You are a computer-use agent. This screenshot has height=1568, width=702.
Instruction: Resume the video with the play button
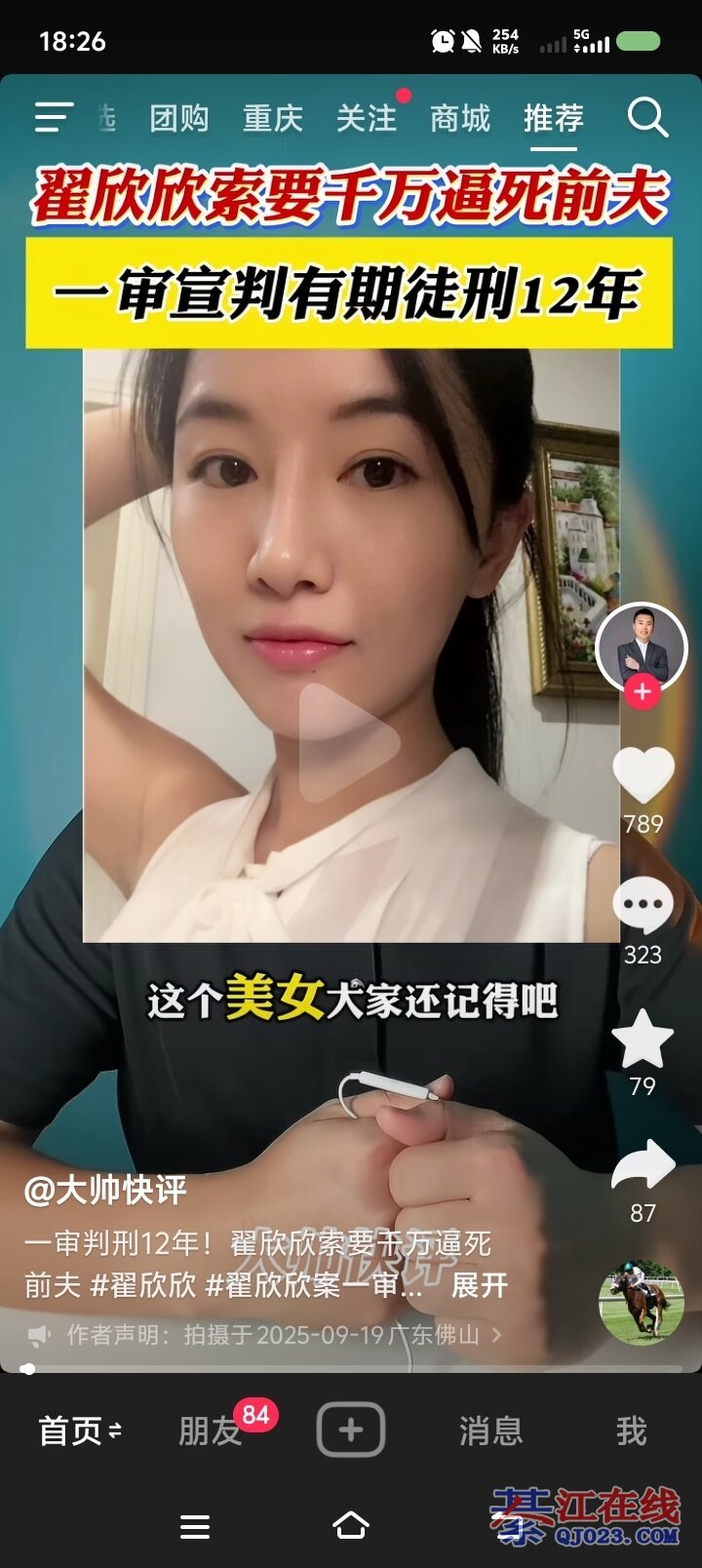point(349,741)
